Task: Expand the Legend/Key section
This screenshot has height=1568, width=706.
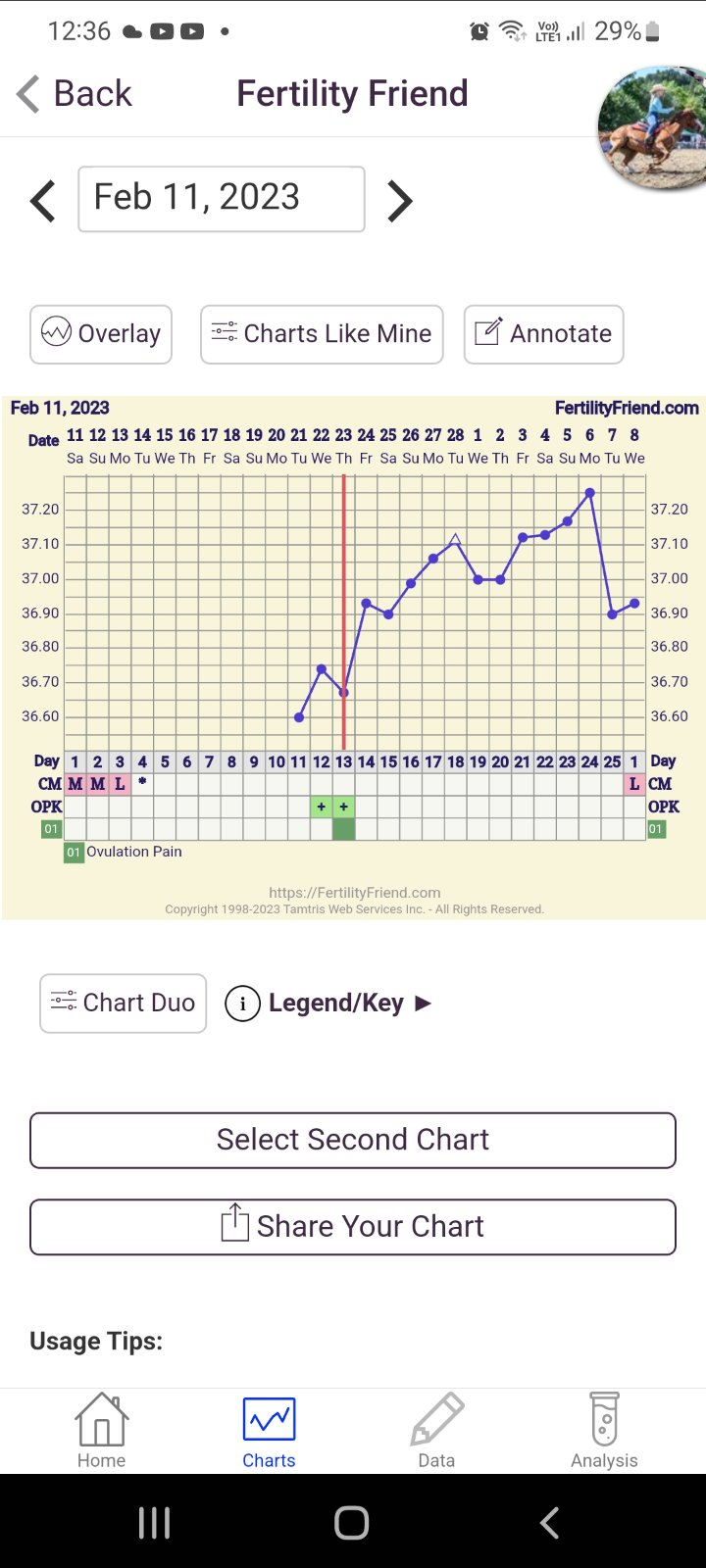Action: pos(329,1004)
